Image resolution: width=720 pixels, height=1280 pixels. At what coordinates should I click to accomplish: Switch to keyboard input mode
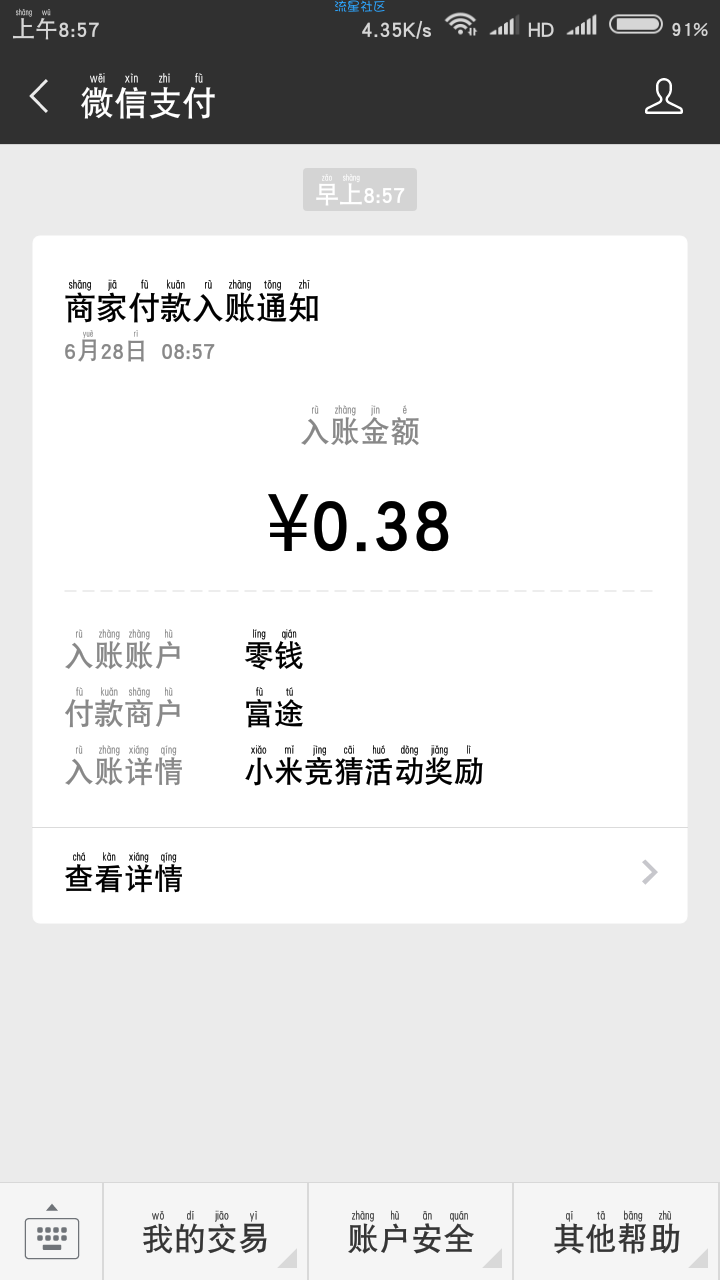[x=51, y=1232]
